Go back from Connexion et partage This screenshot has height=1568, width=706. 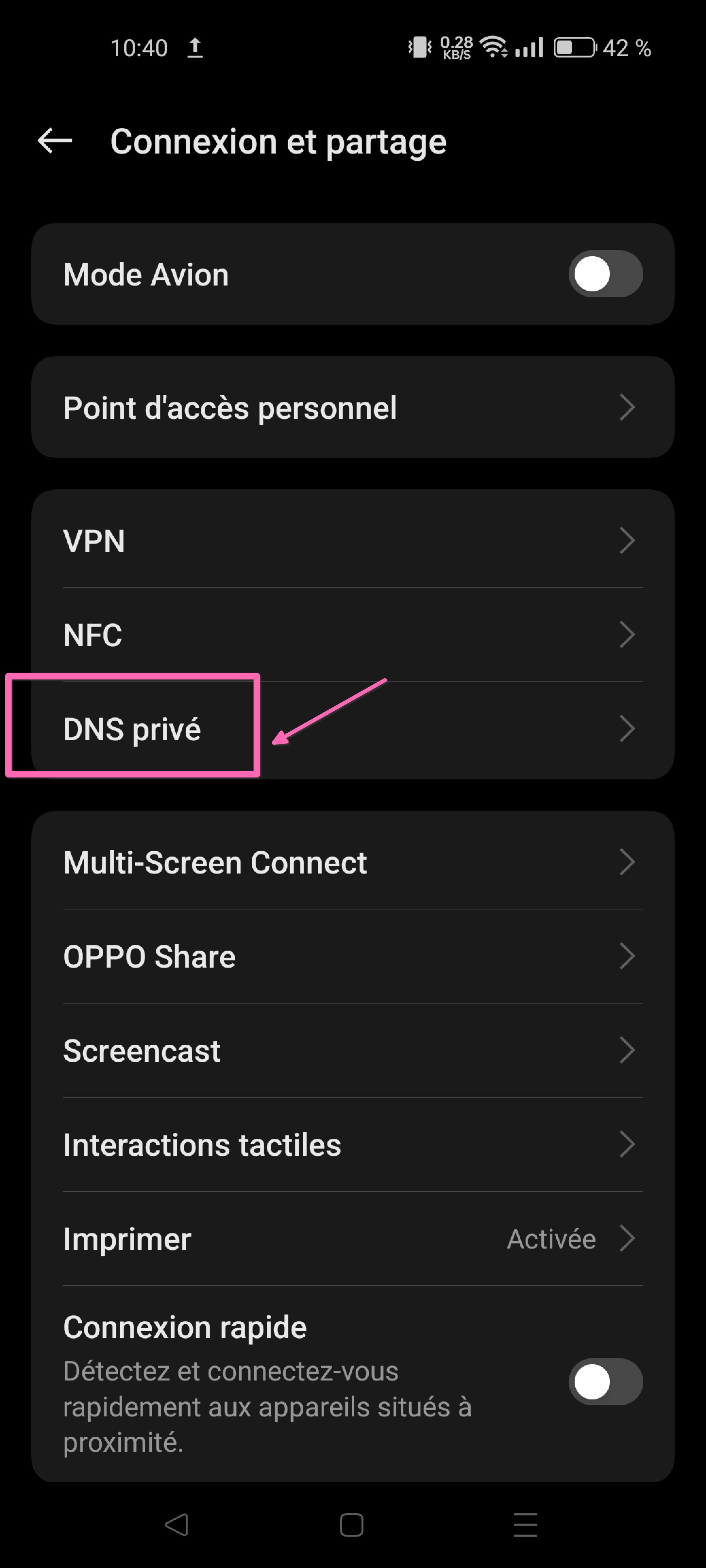pyautogui.click(x=55, y=141)
